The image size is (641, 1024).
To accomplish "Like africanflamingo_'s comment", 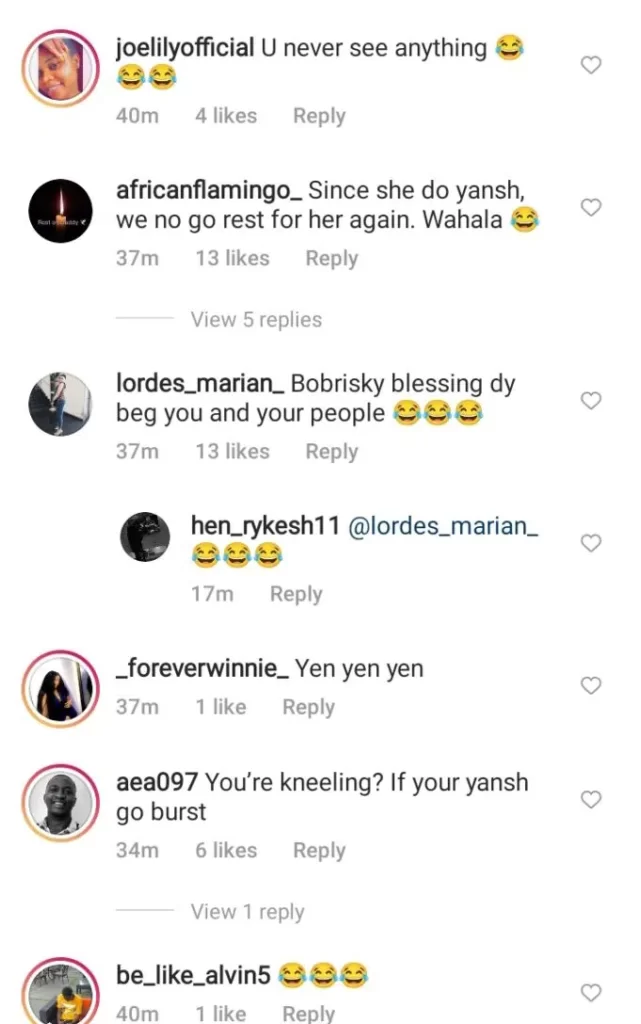I will point(591,207).
